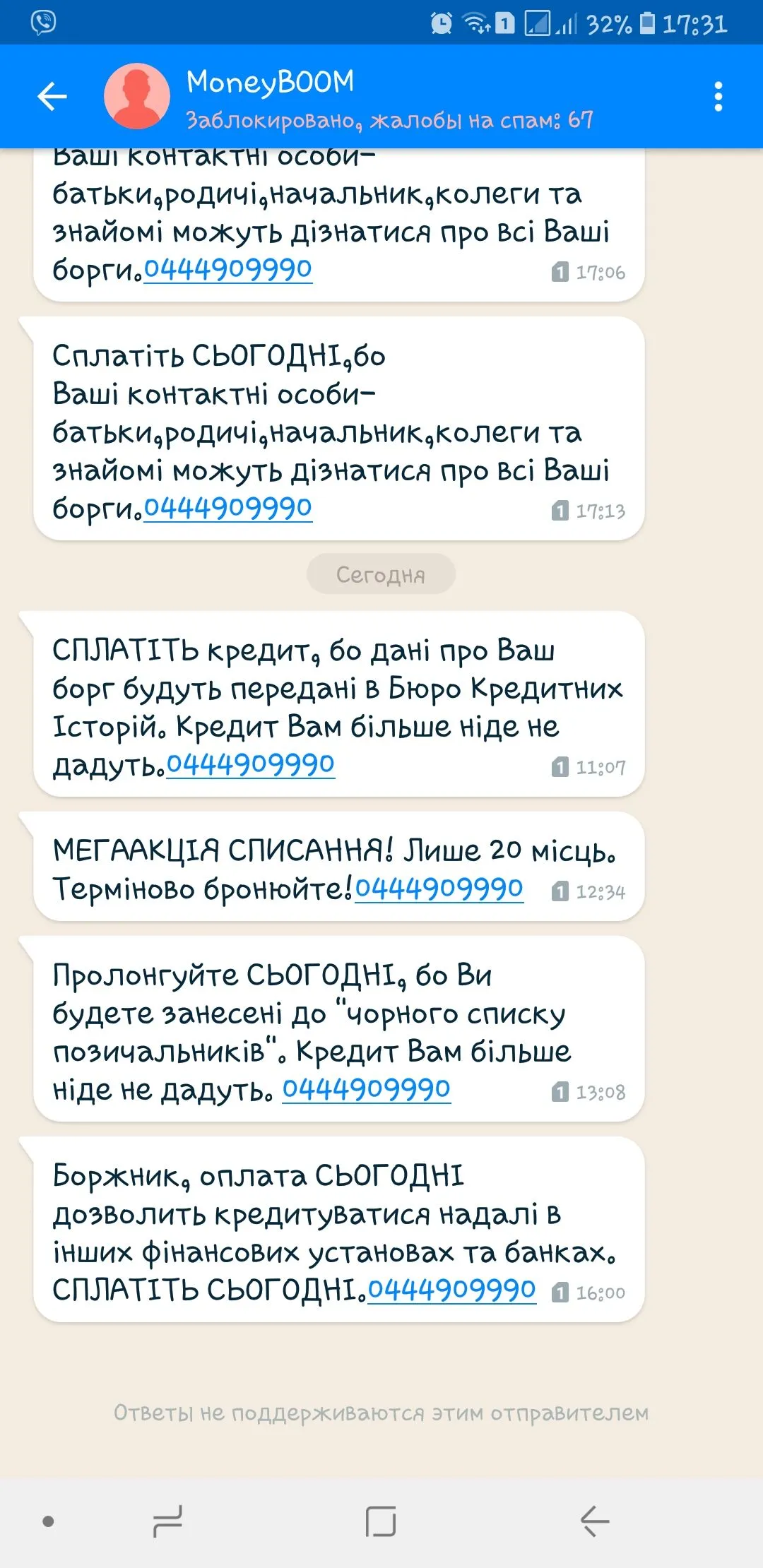The width and height of the screenshot is (763, 1568).
Task: Open recent apps from the navigation bar
Action: [167, 1521]
